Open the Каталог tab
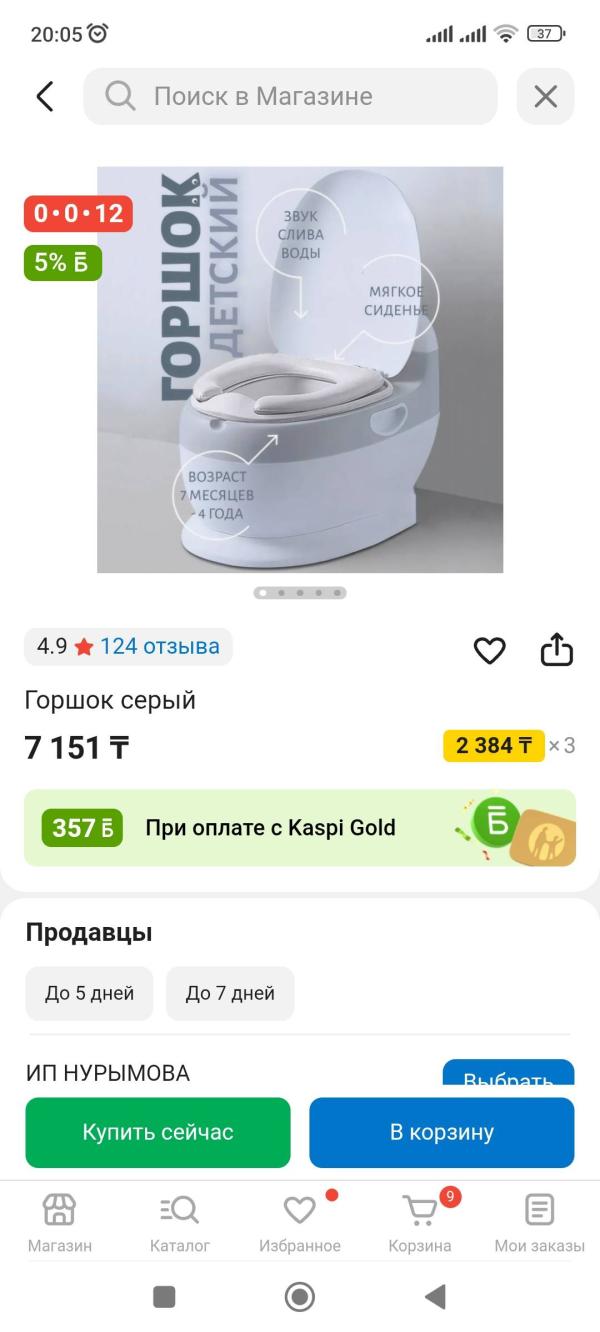600x1332 pixels. (x=180, y=1222)
